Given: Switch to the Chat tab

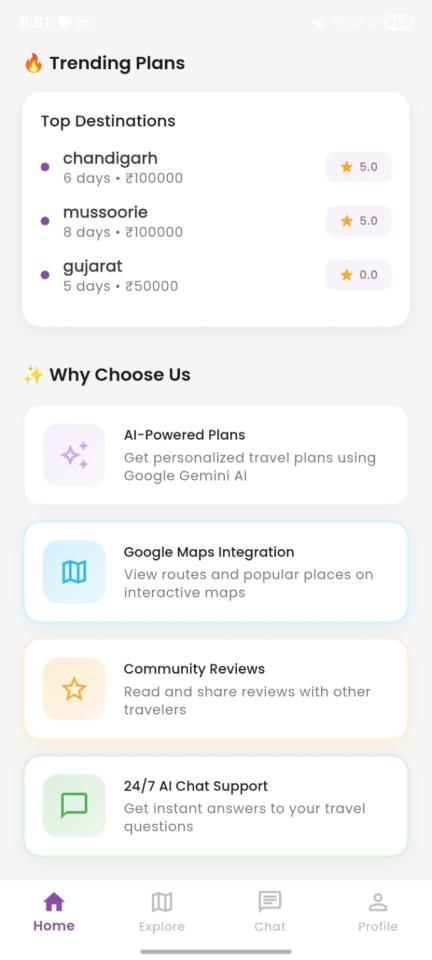Looking at the screenshot, I should click(270, 912).
